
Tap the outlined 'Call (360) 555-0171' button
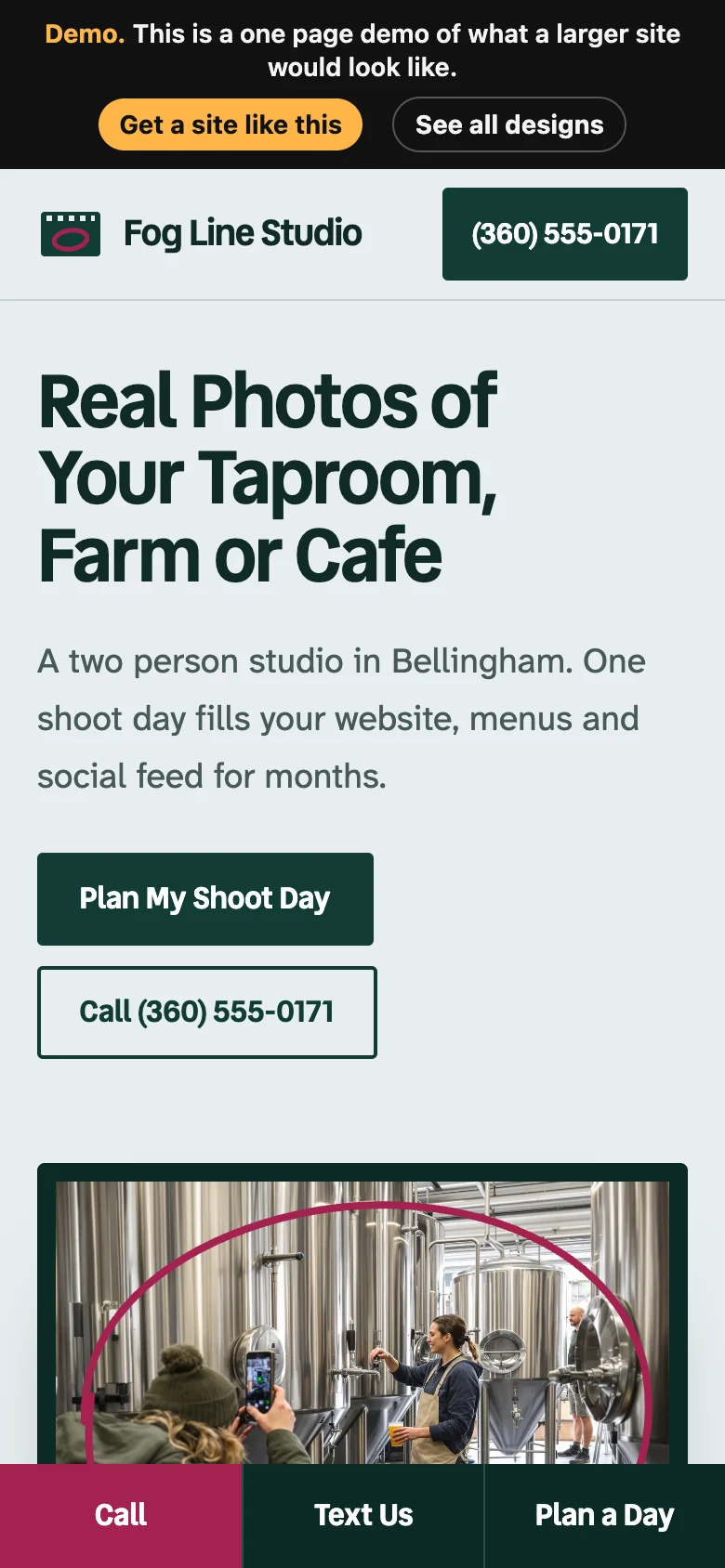(207, 1013)
